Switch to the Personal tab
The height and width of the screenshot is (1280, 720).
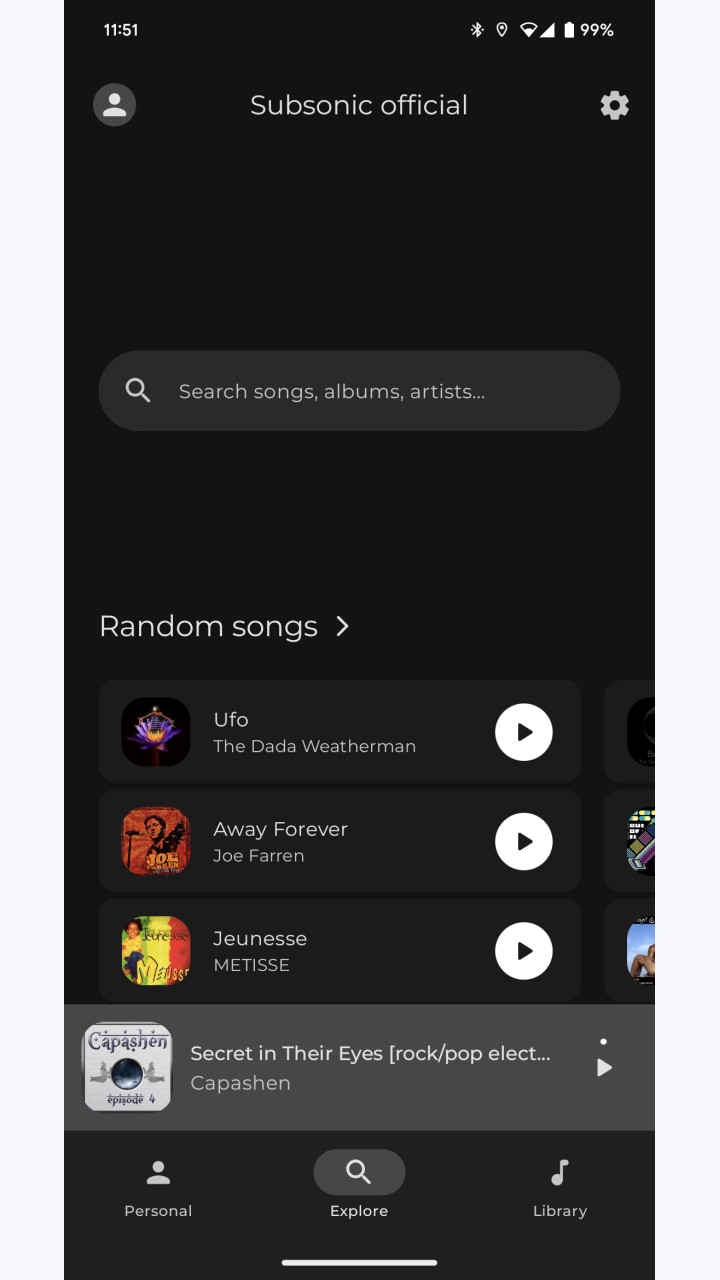click(158, 1186)
